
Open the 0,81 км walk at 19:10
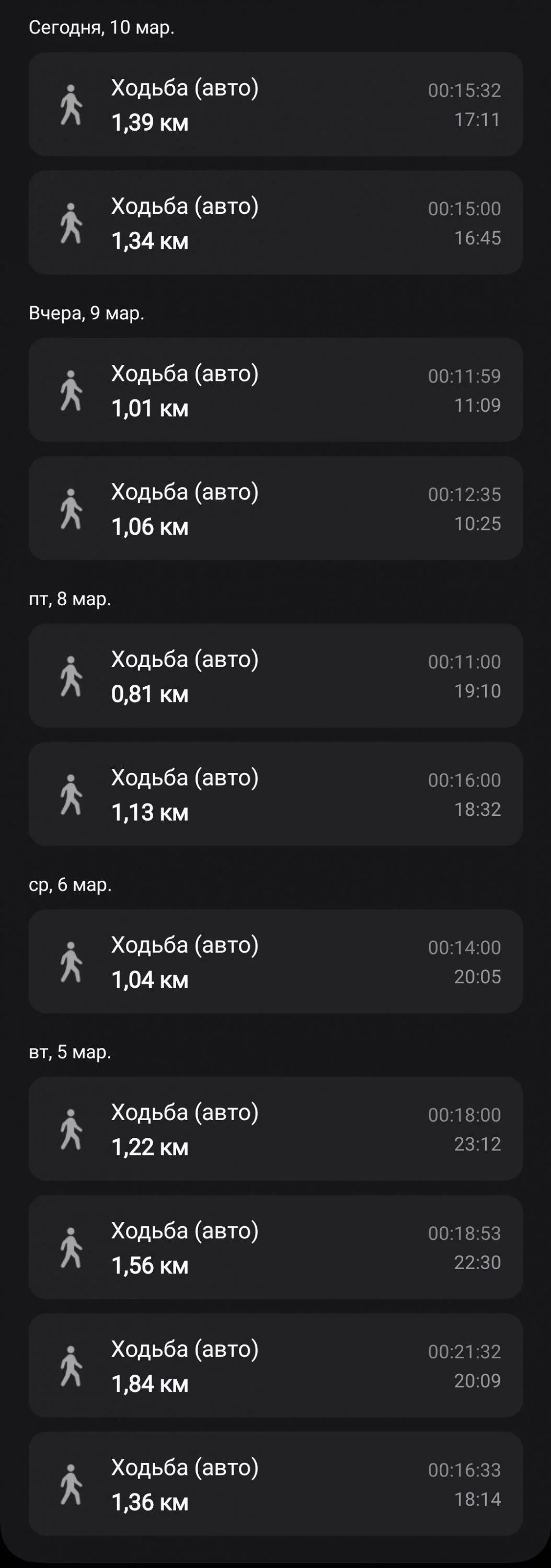(275, 676)
